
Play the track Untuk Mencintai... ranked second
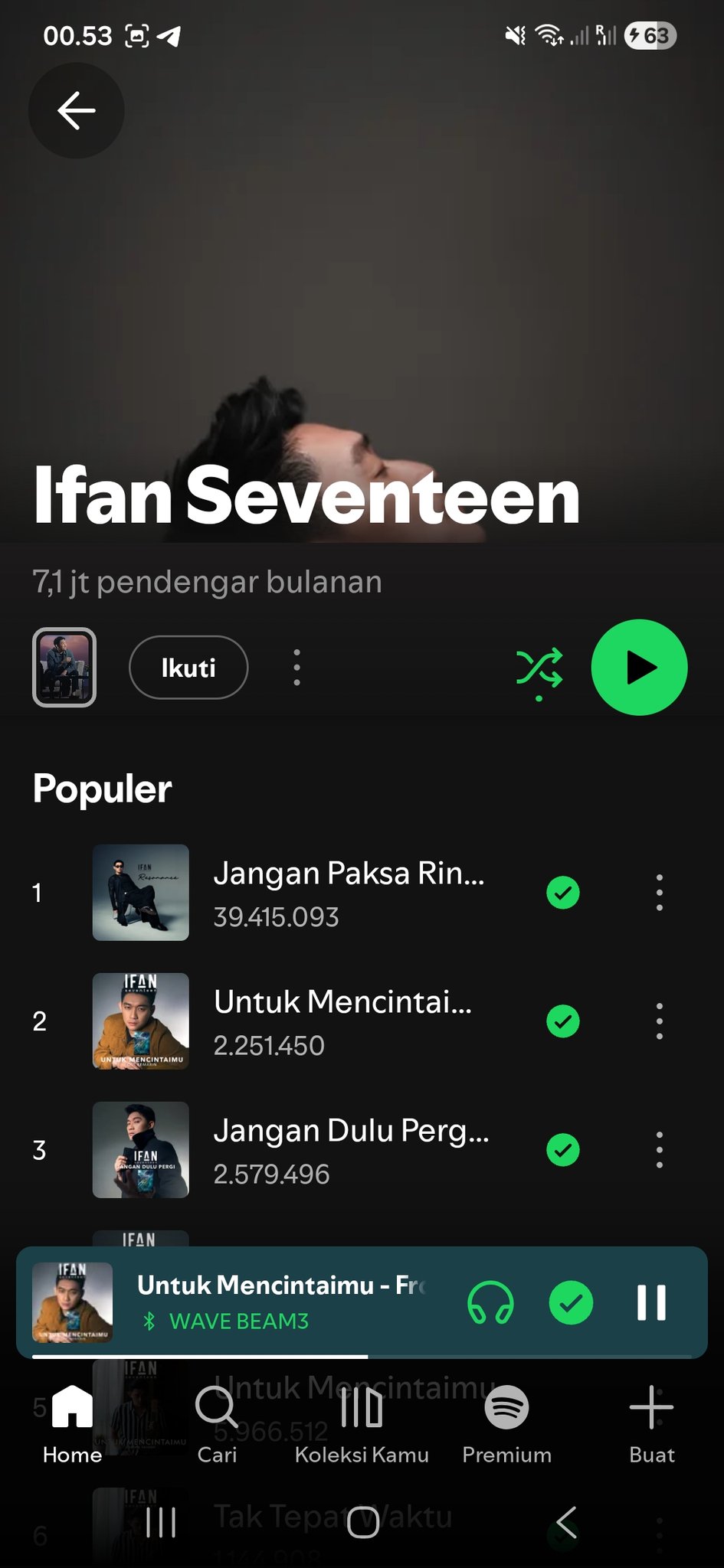342,1021
